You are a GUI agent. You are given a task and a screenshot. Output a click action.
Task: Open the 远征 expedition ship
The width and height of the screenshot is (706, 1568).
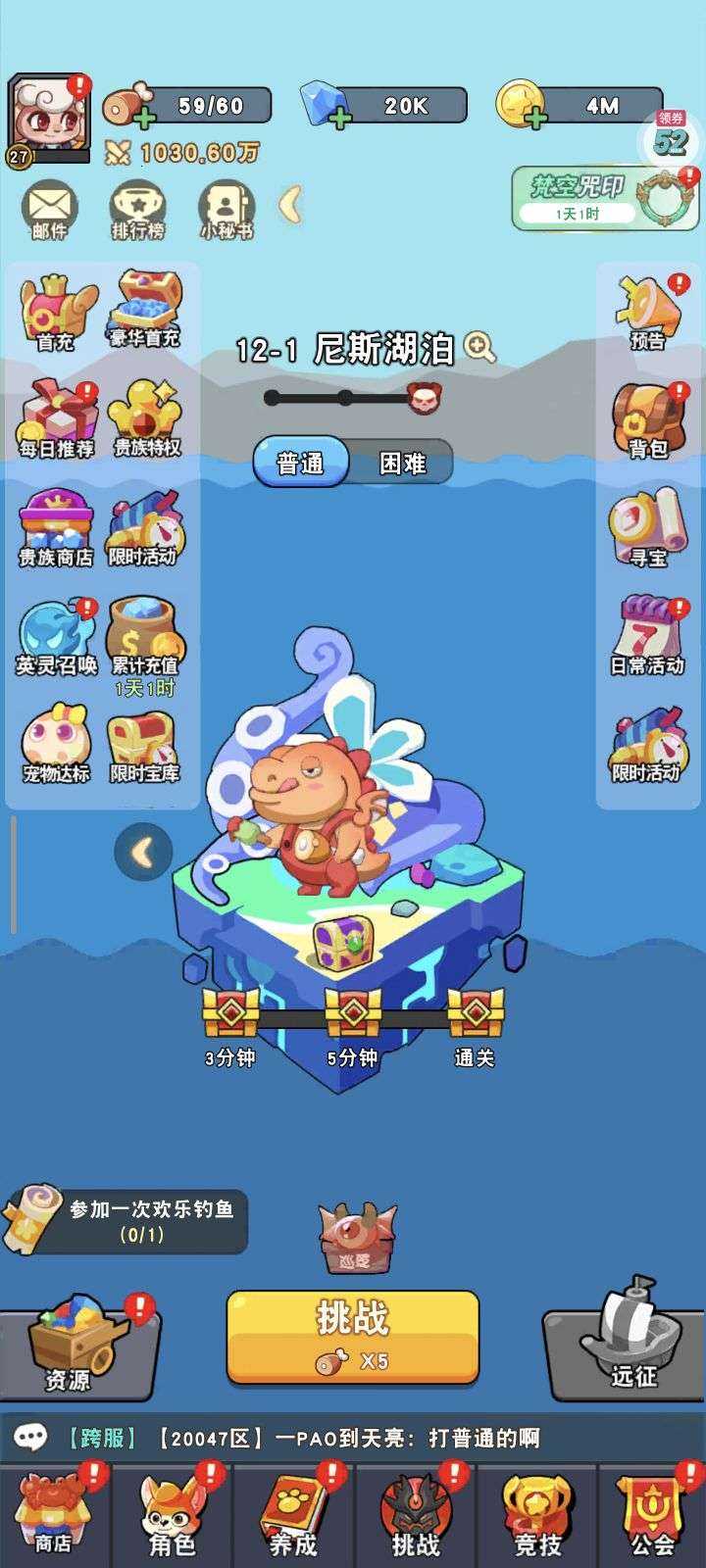pos(633,1339)
